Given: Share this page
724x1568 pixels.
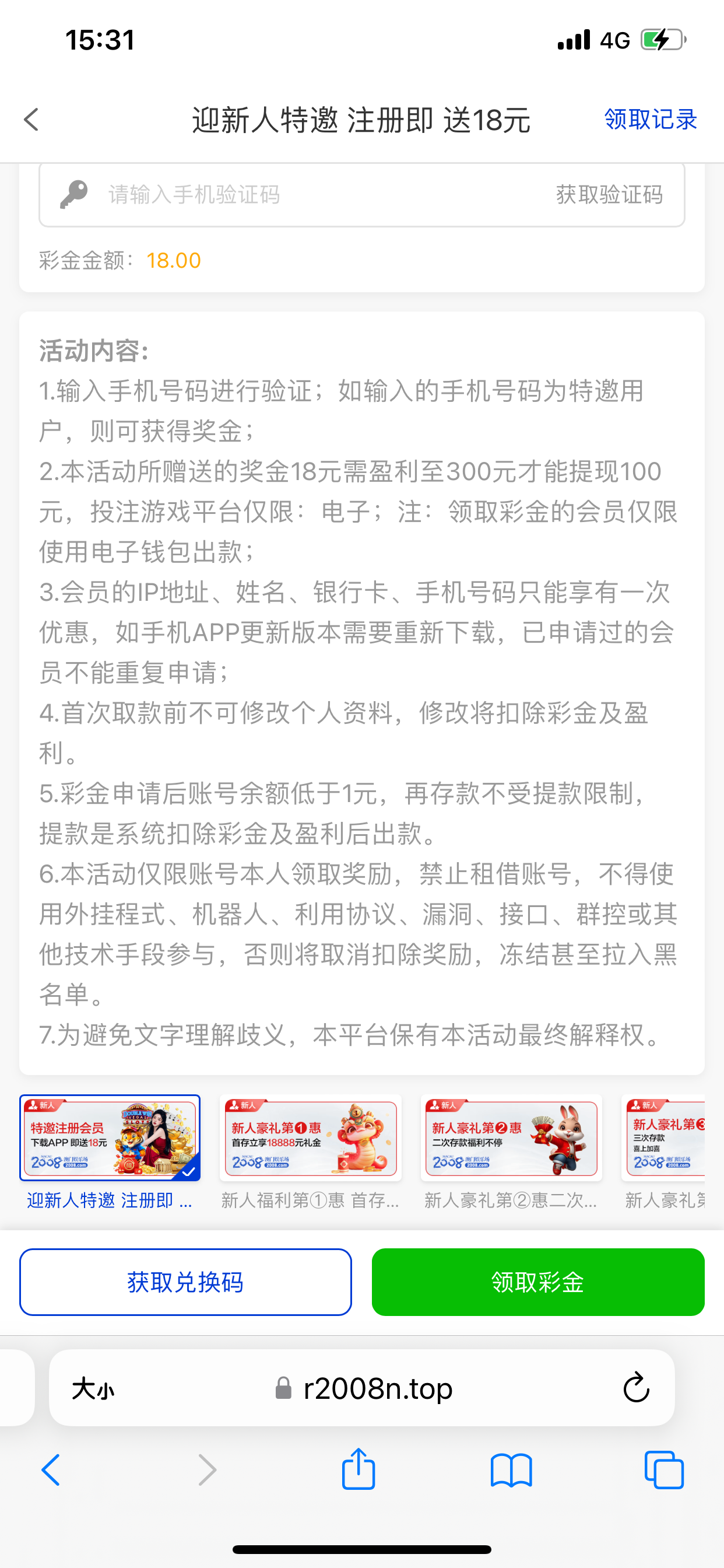Looking at the screenshot, I should click(359, 1469).
